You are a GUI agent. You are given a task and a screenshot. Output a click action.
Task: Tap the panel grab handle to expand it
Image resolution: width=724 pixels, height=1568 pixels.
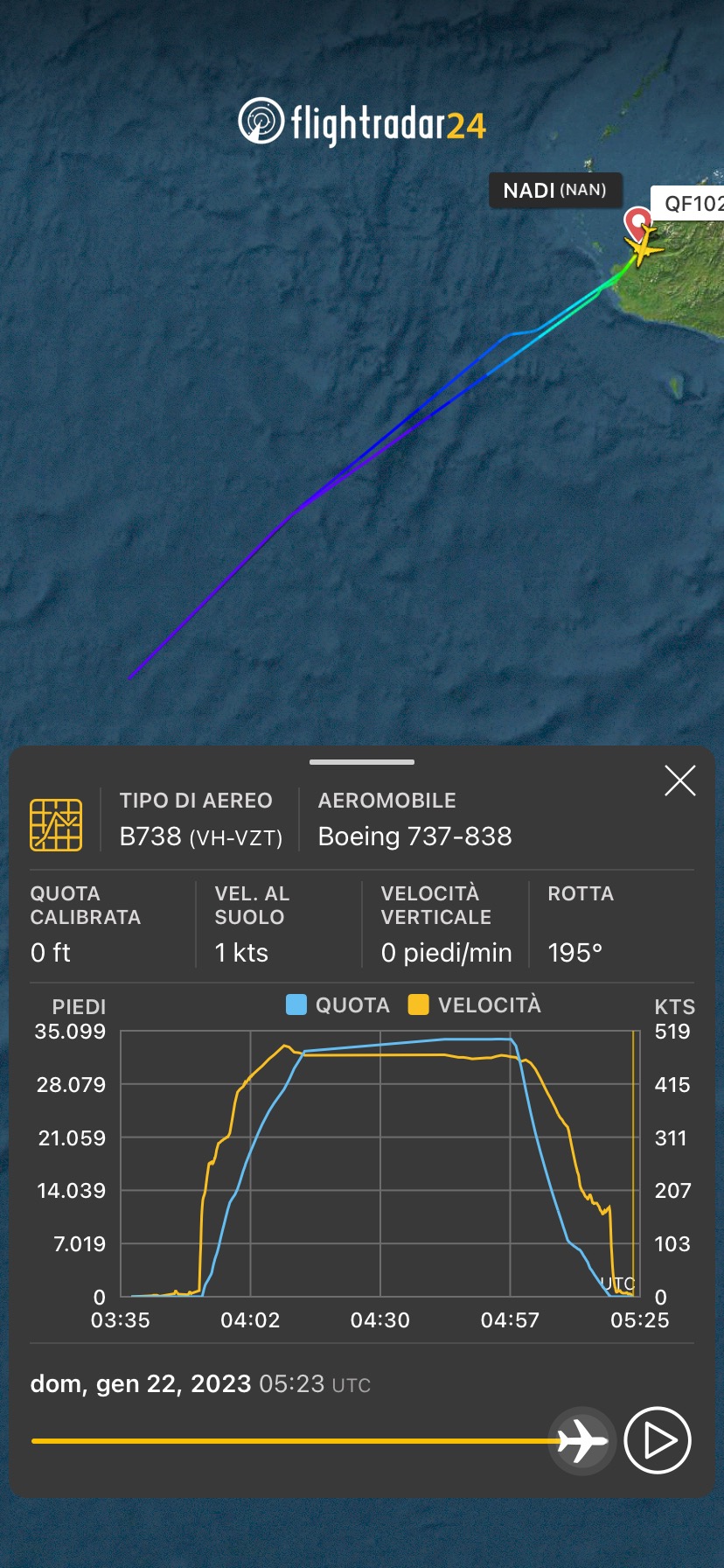pos(362,762)
